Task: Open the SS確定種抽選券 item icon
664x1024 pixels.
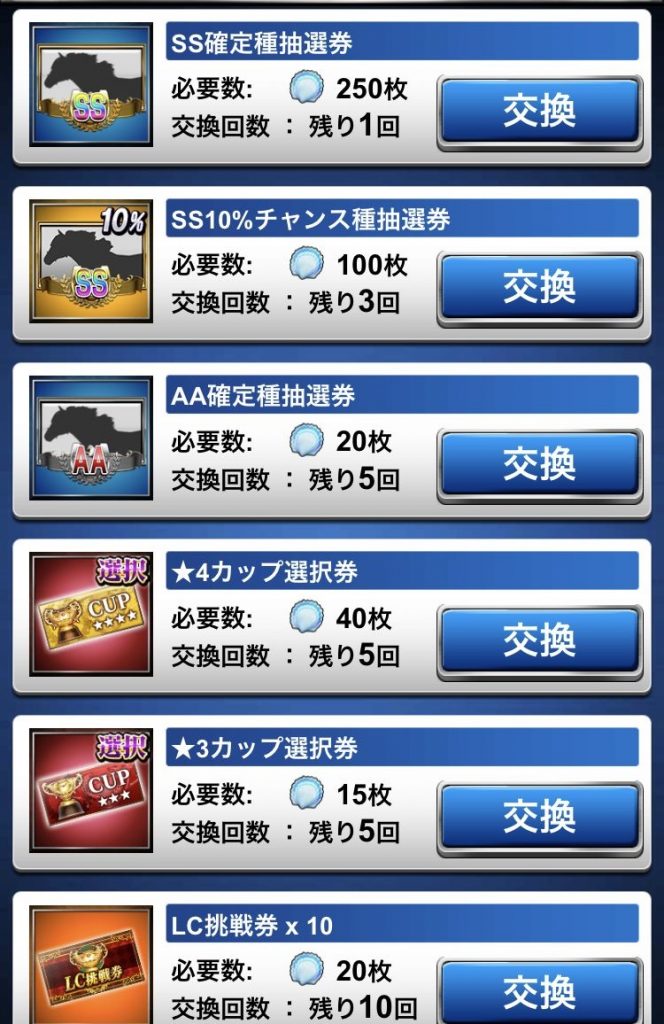Action: point(91,85)
